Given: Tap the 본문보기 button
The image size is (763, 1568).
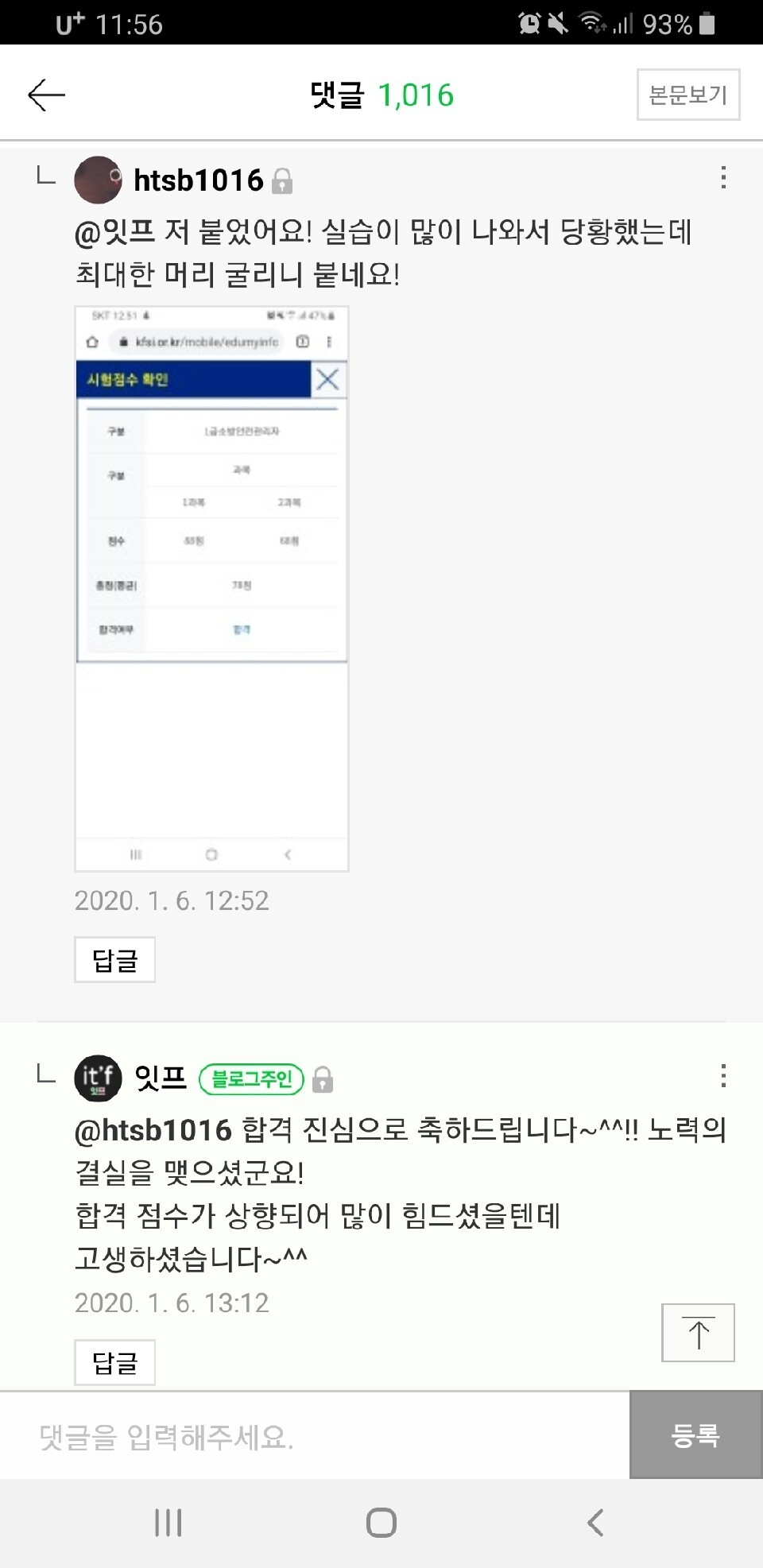Looking at the screenshot, I should [687, 95].
